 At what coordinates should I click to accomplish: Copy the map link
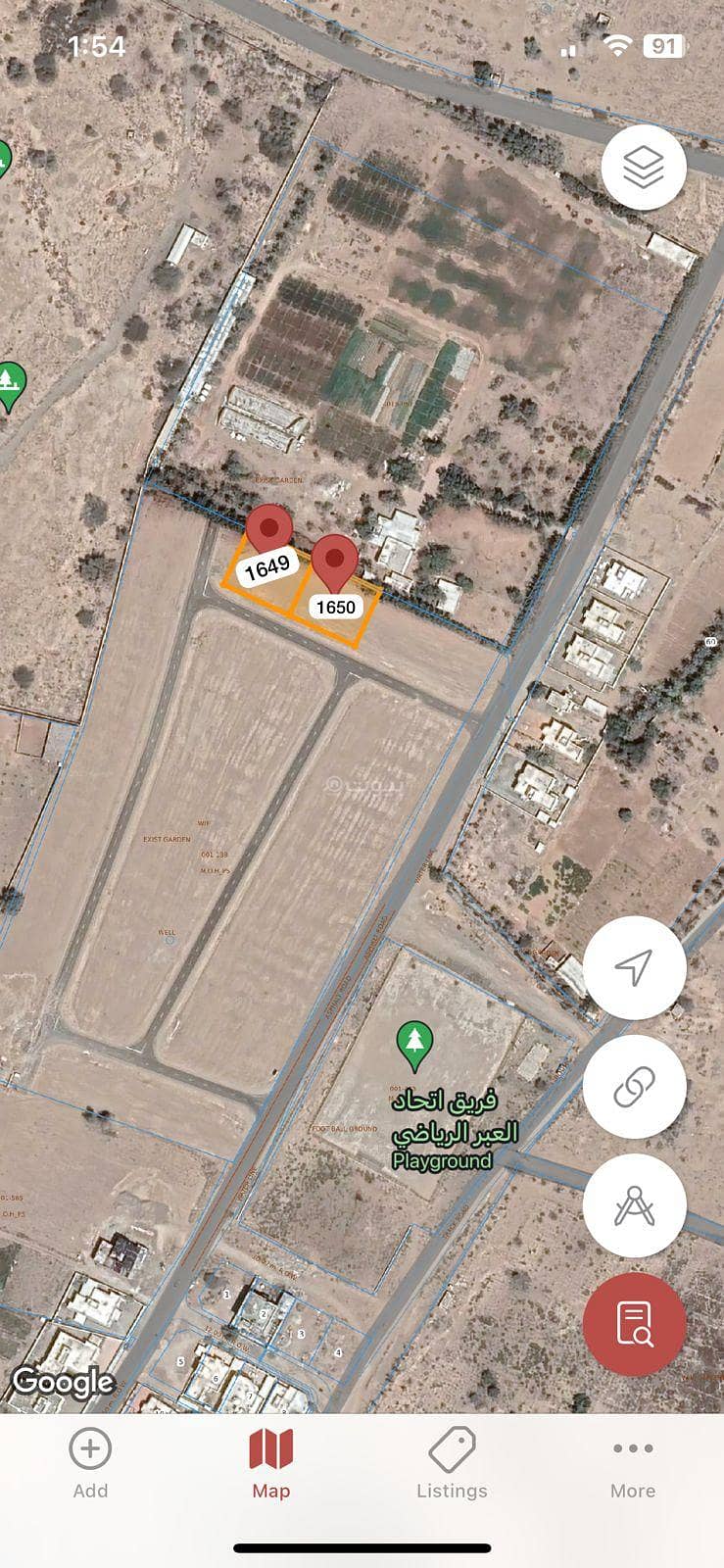(634, 1087)
